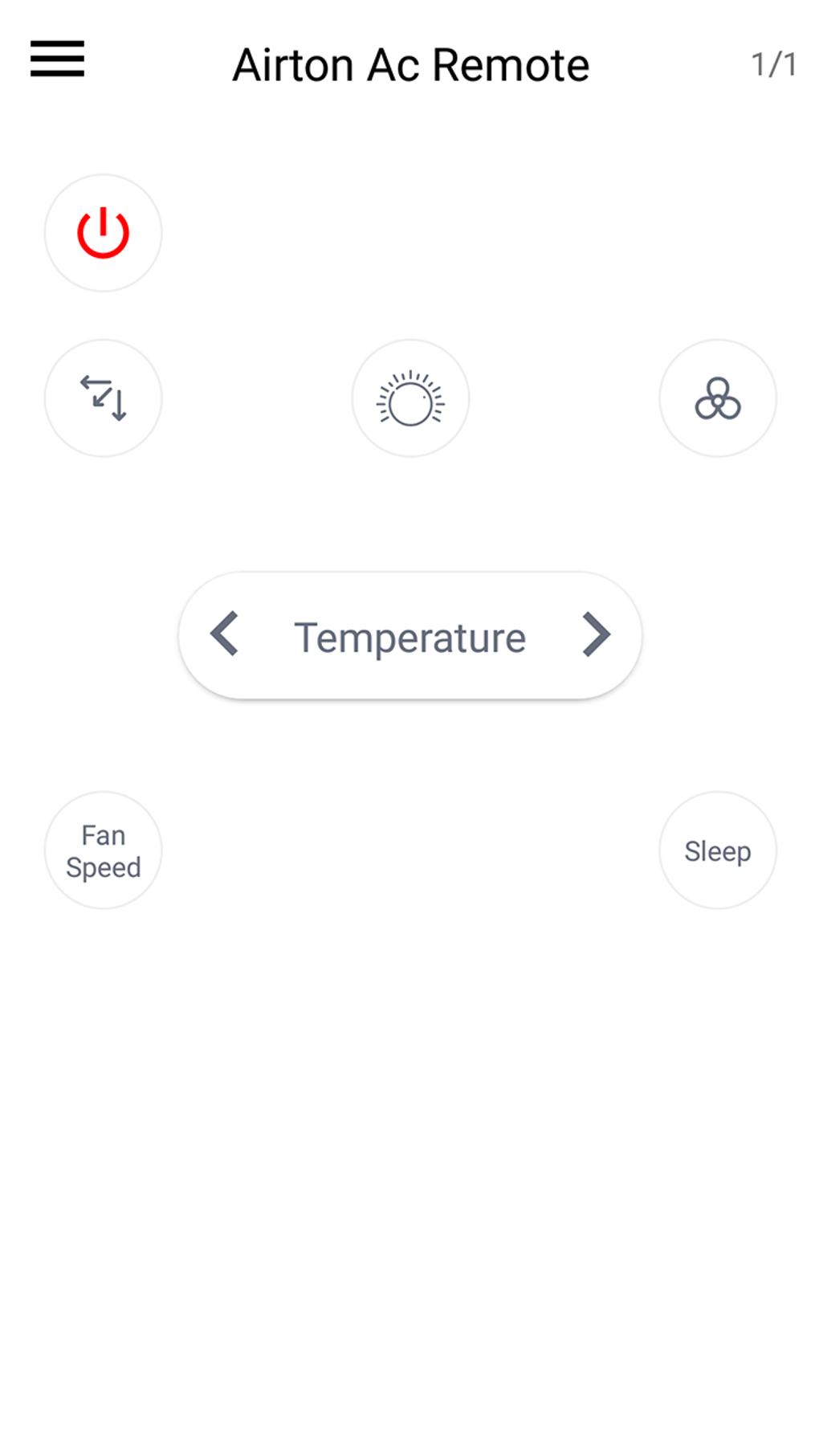Activate the fan mode icon
This screenshot has width=819, height=1456.
click(717, 398)
